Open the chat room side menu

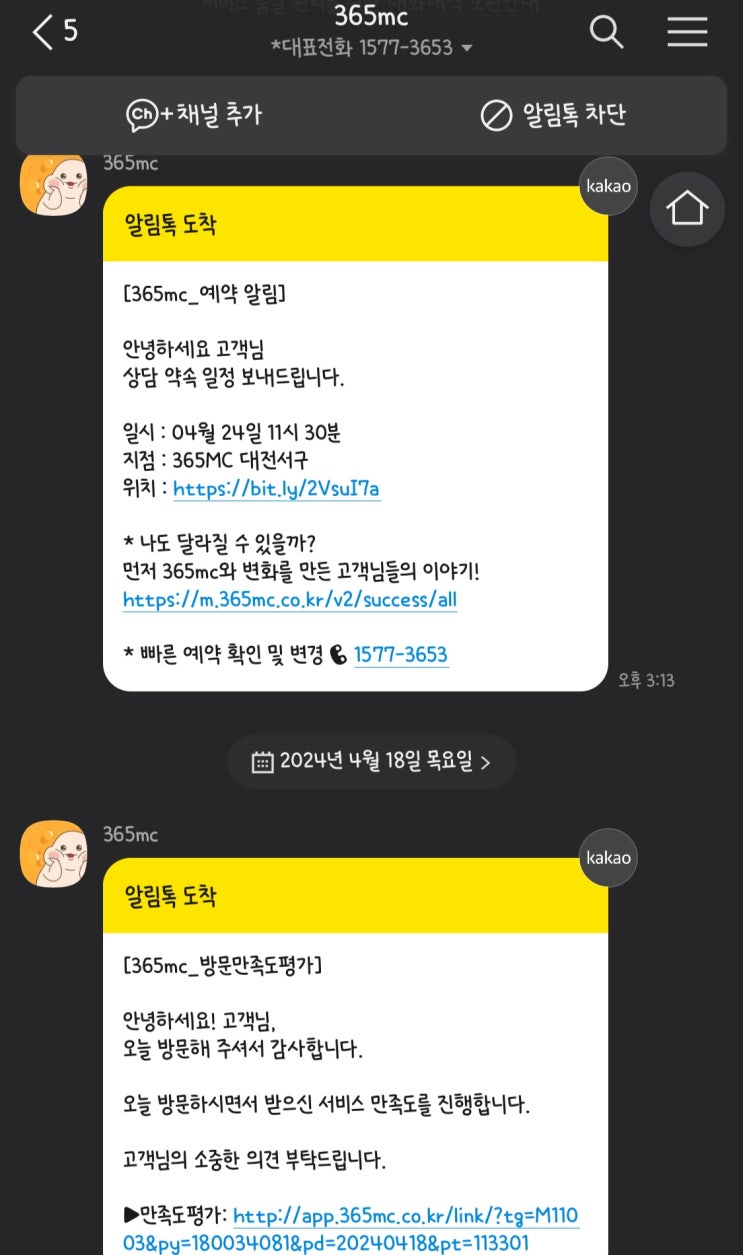point(687,31)
